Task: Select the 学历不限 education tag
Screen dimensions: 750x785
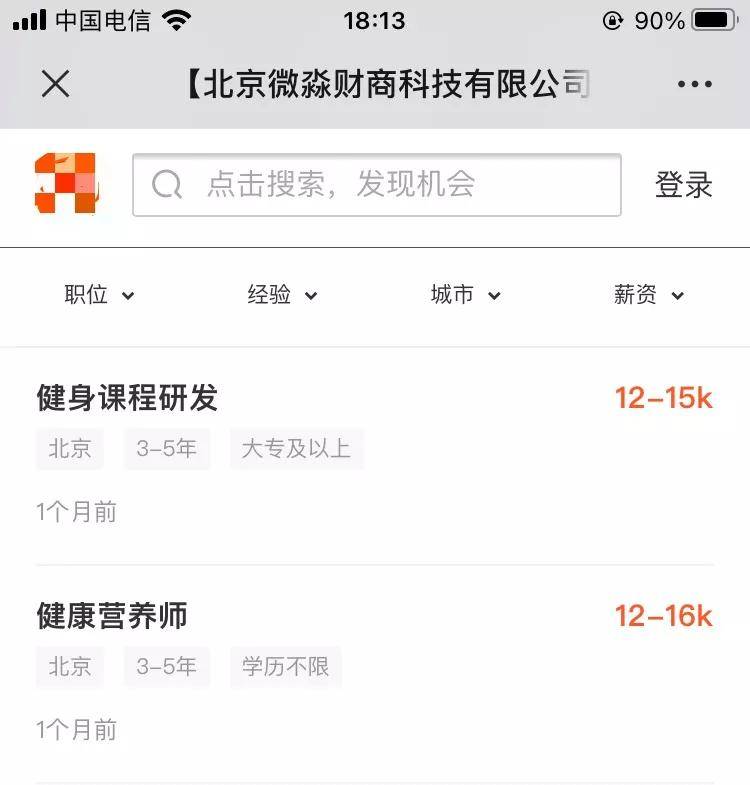Action: [284, 667]
